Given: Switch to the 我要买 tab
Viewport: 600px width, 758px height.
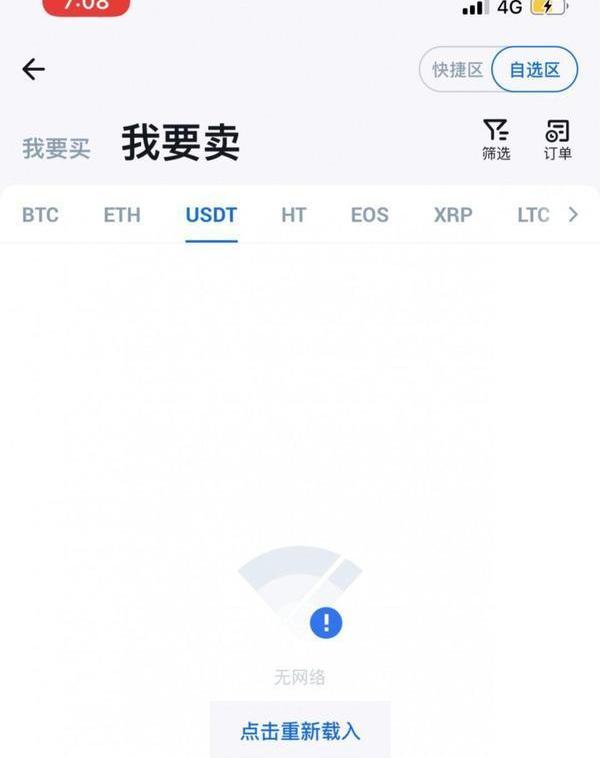Looking at the screenshot, I should 56,149.
